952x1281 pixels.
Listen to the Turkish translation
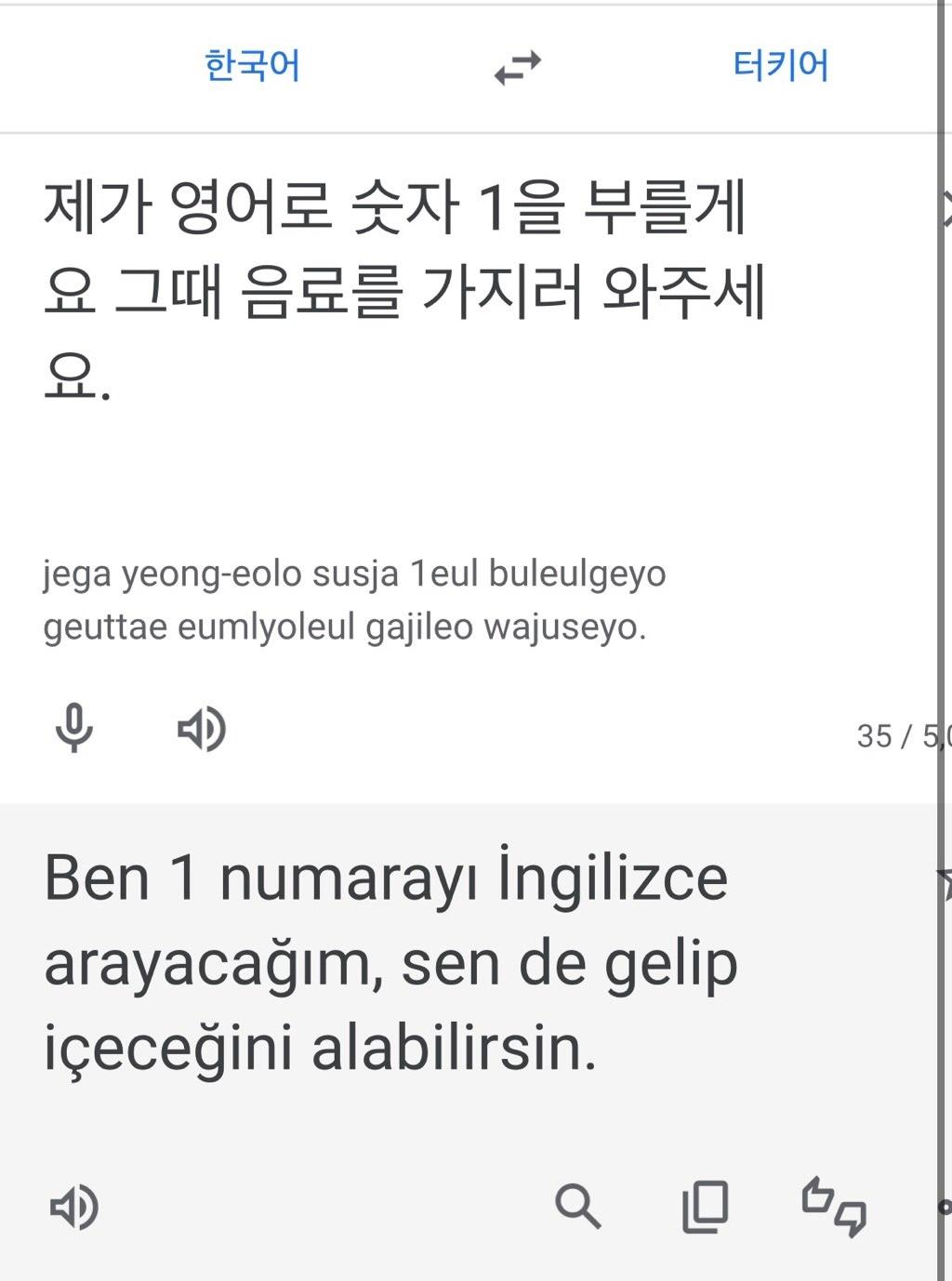[73, 1207]
